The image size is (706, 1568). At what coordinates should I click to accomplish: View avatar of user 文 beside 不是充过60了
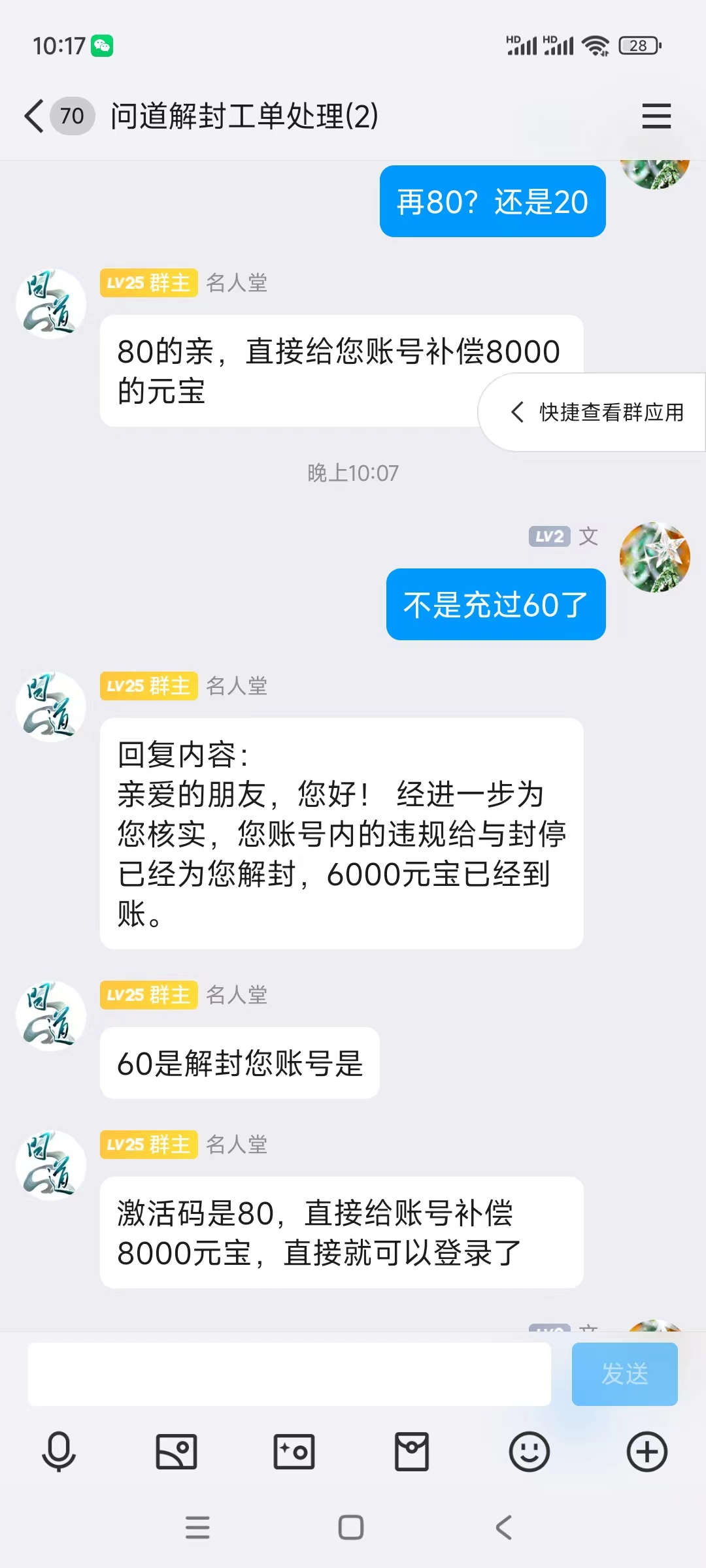click(x=654, y=557)
